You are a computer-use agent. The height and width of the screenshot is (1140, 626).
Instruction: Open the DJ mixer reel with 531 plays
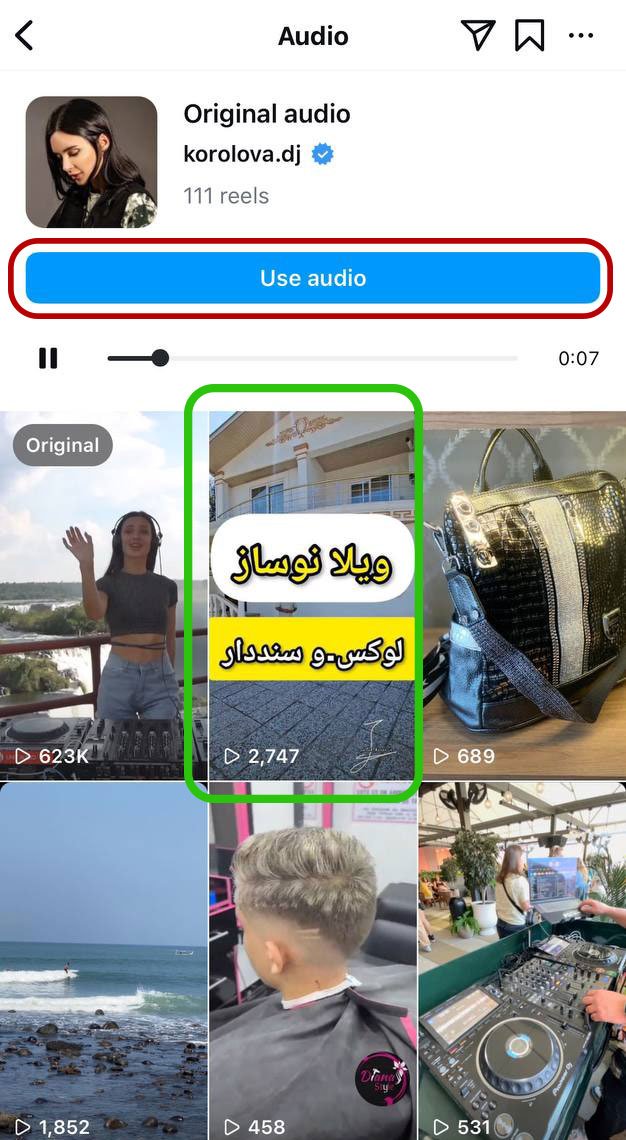(521, 960)
